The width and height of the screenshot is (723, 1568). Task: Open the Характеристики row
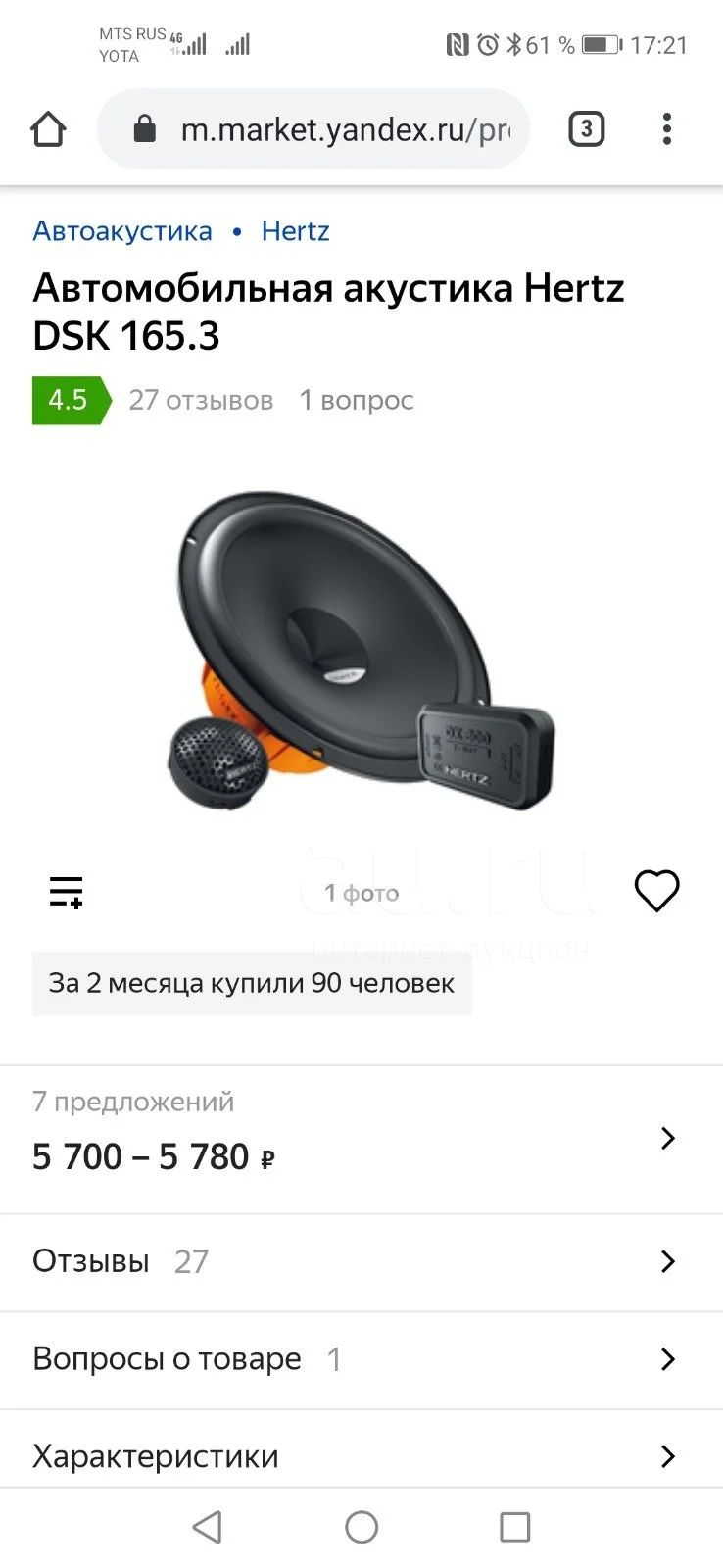point(361,1456)
